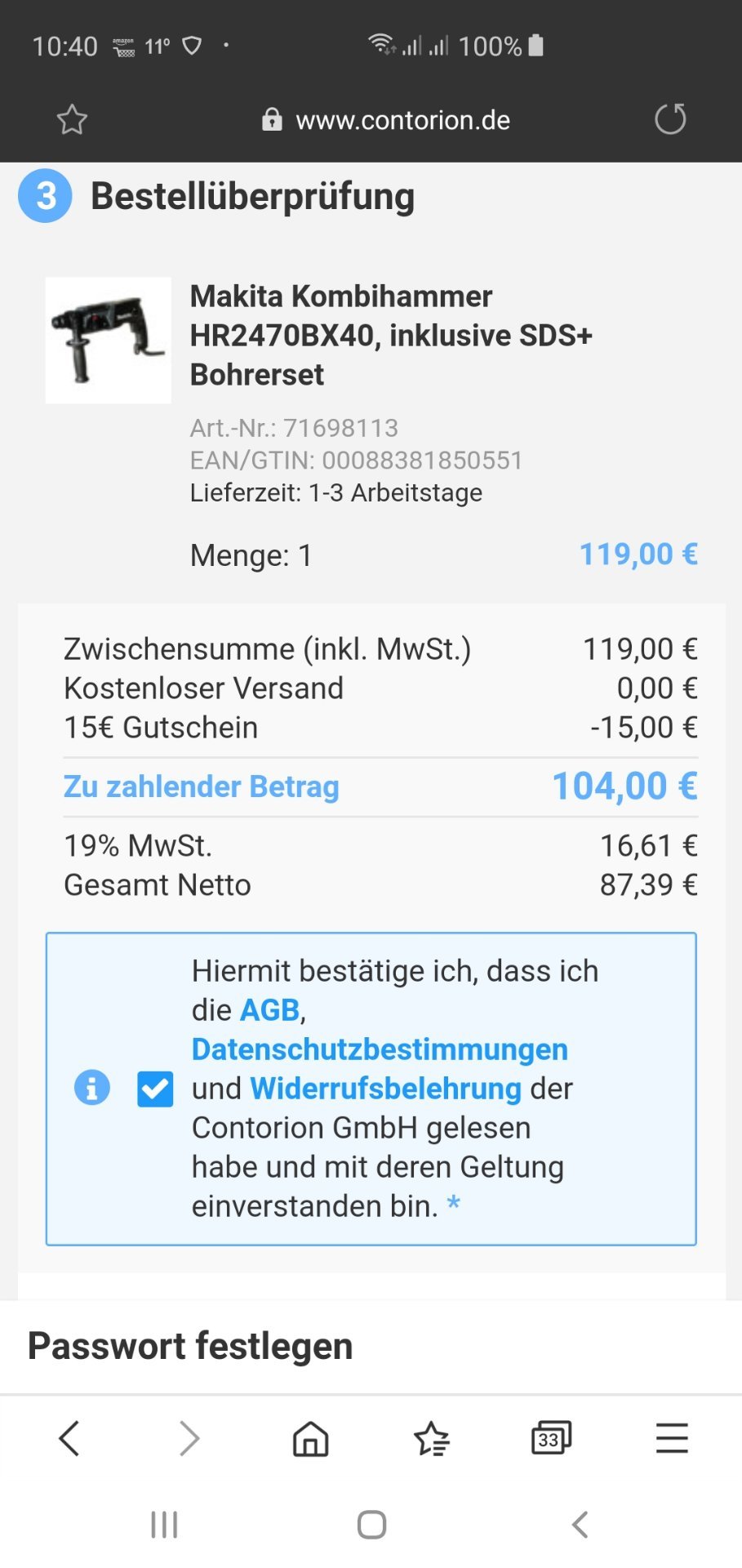
Task: Open the browser bookmarks list
Action: [431, 1438]
